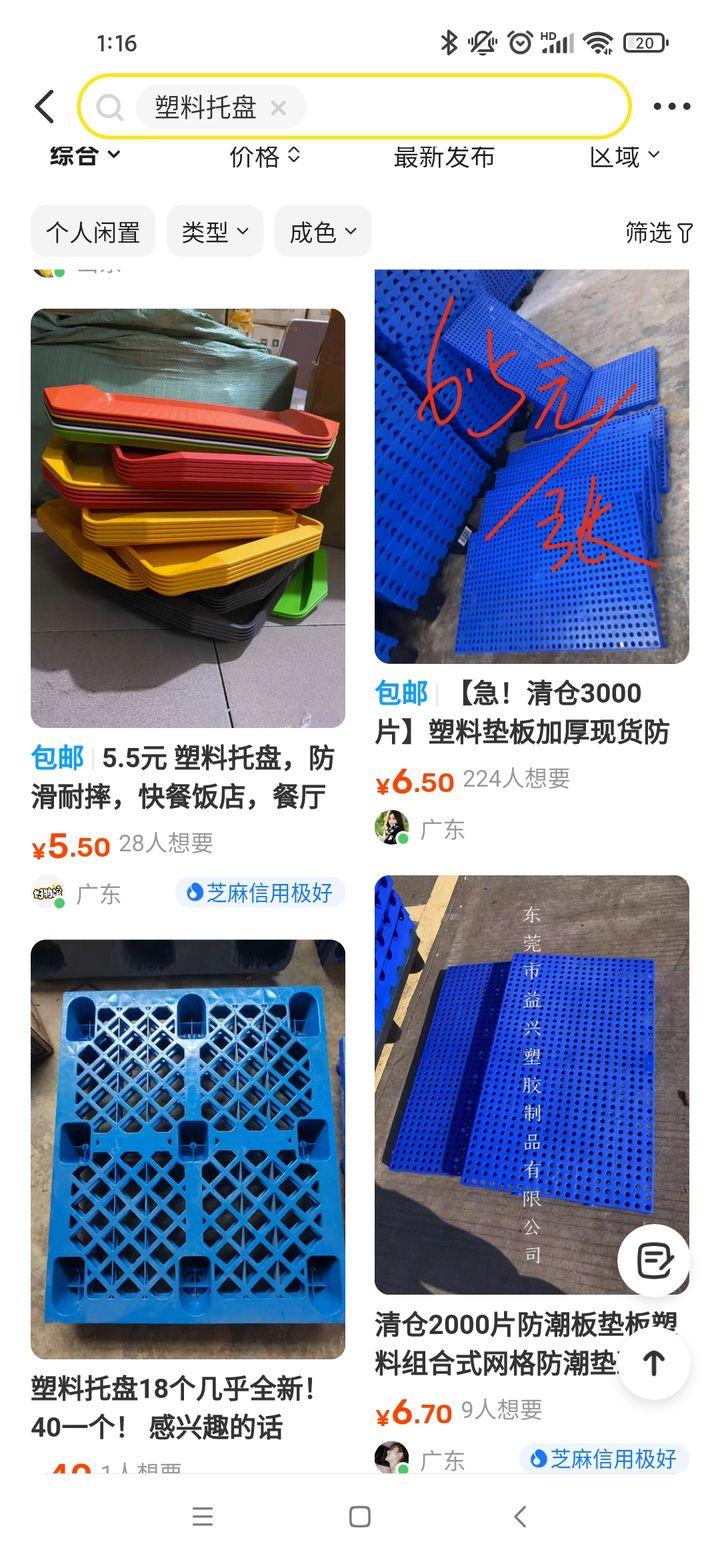720x1560 pixels.
Task: Toggle the 价格 price sort order
Action: point(263,156)
